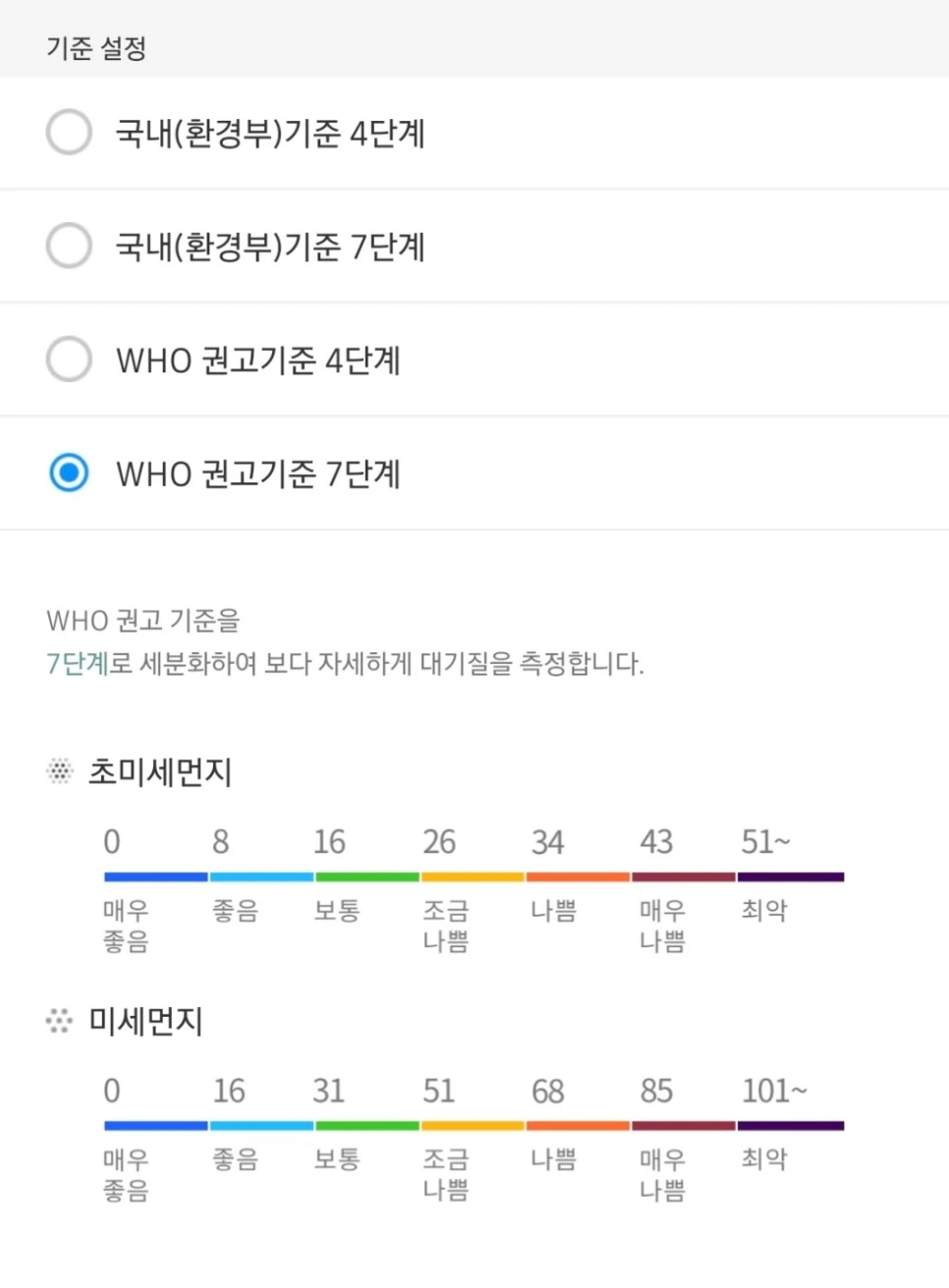Screen dimensions: 949x1288
Task: Click the orange 나쁨 color bar
Action: [x=579, y=875]
